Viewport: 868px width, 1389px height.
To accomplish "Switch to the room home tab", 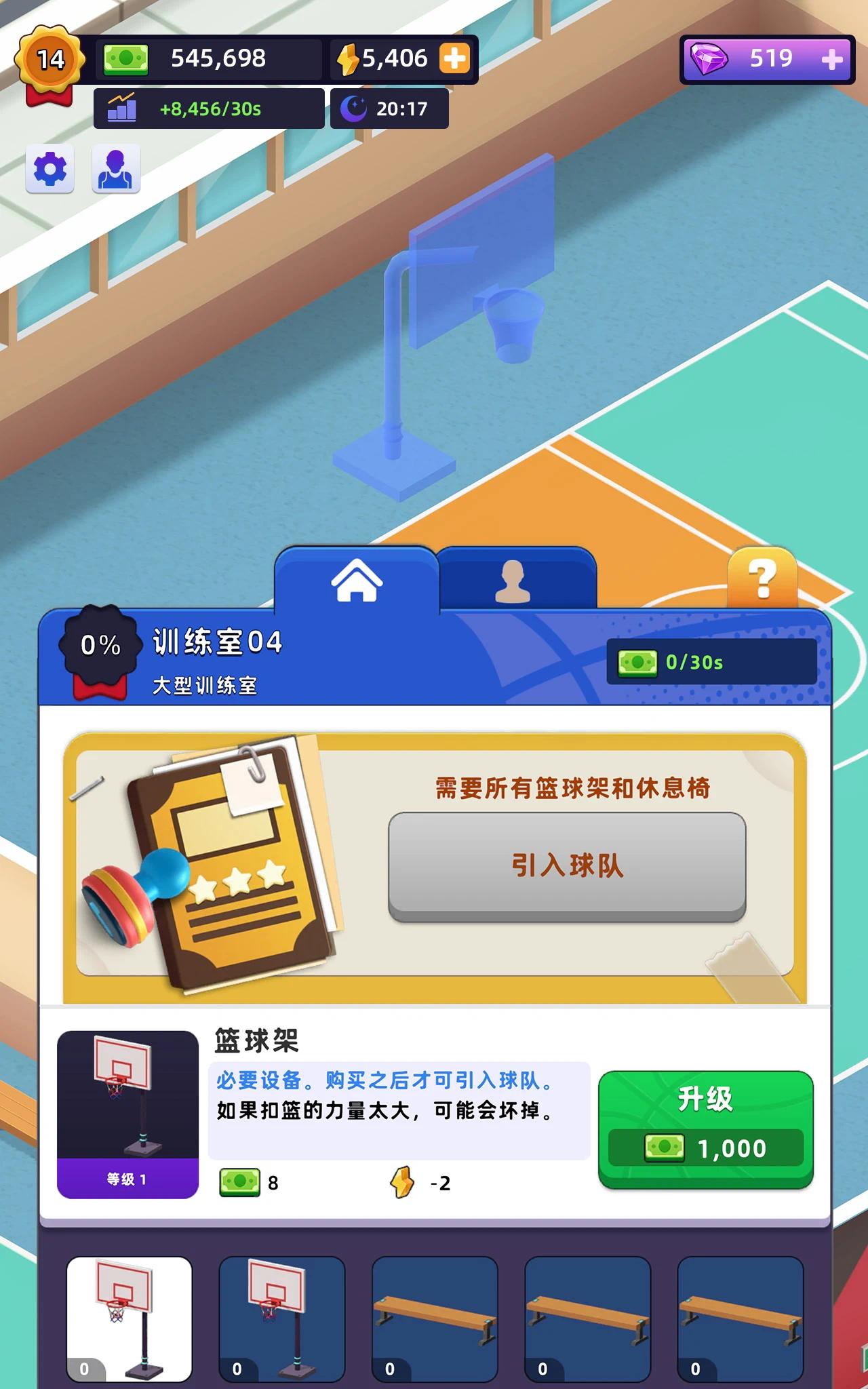I will coord(357,581).
